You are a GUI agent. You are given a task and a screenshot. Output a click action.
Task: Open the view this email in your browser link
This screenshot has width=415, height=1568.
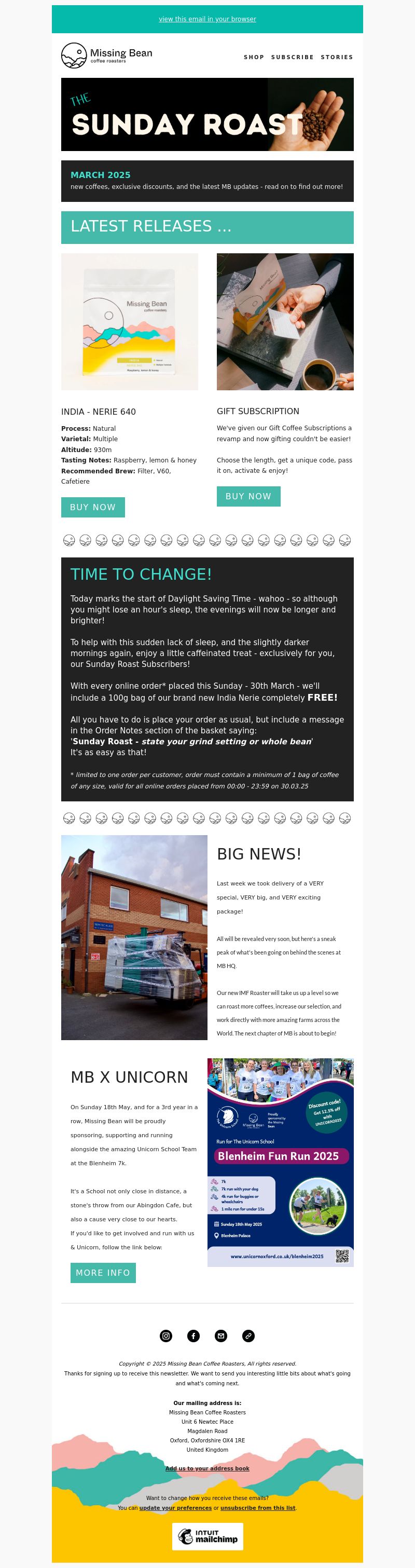pyautogui.click(x=207, y=19)
